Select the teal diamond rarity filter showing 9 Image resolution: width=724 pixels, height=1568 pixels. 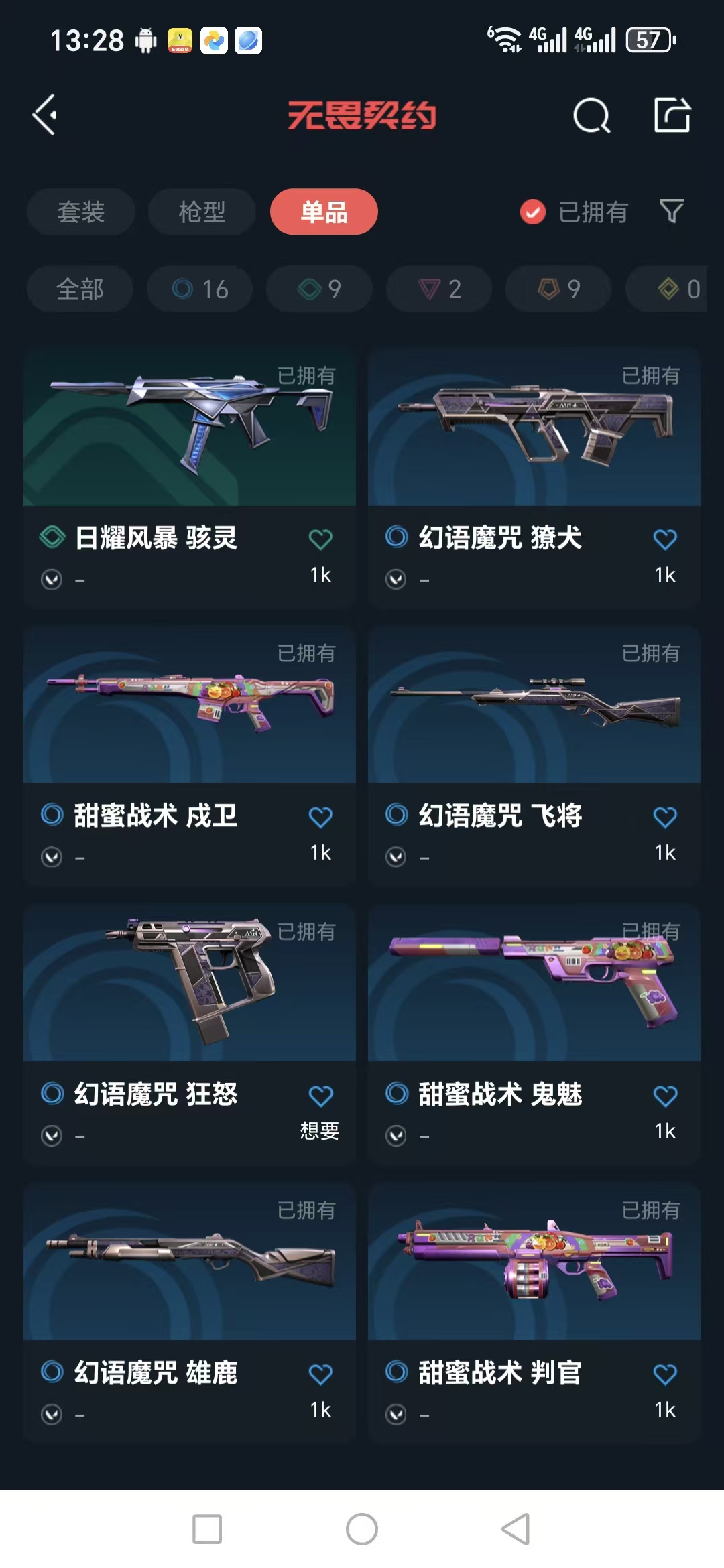(318, 289)
